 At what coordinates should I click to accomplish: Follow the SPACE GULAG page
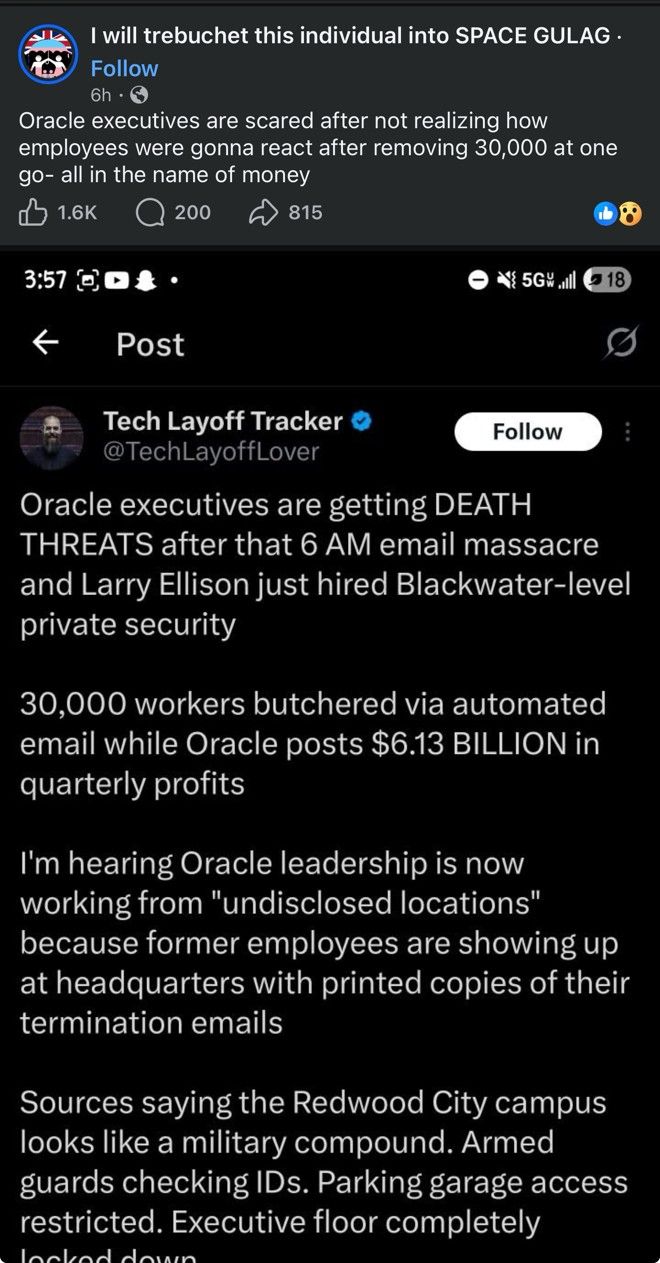[x=124, y=68]
